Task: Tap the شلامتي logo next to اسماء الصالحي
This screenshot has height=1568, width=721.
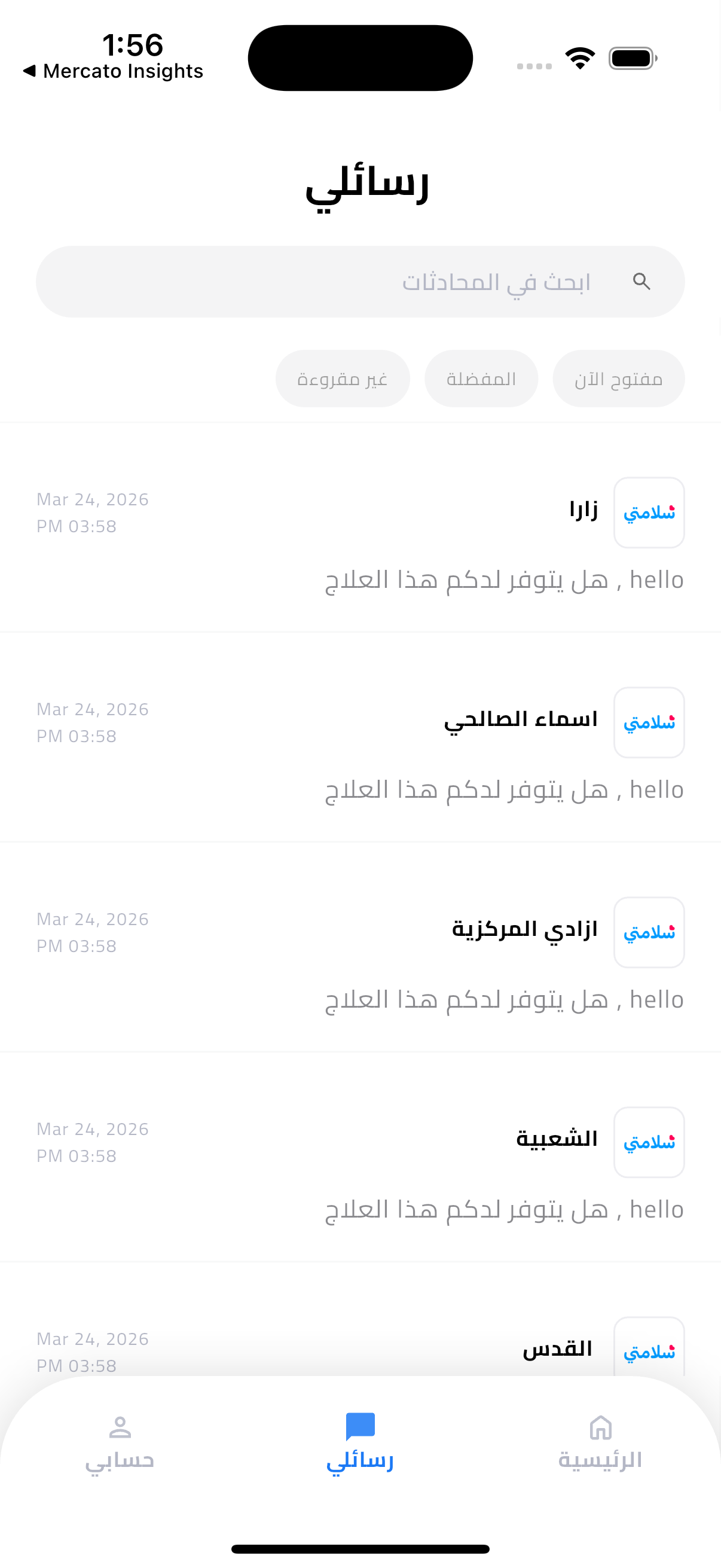Action: (649, 721)
